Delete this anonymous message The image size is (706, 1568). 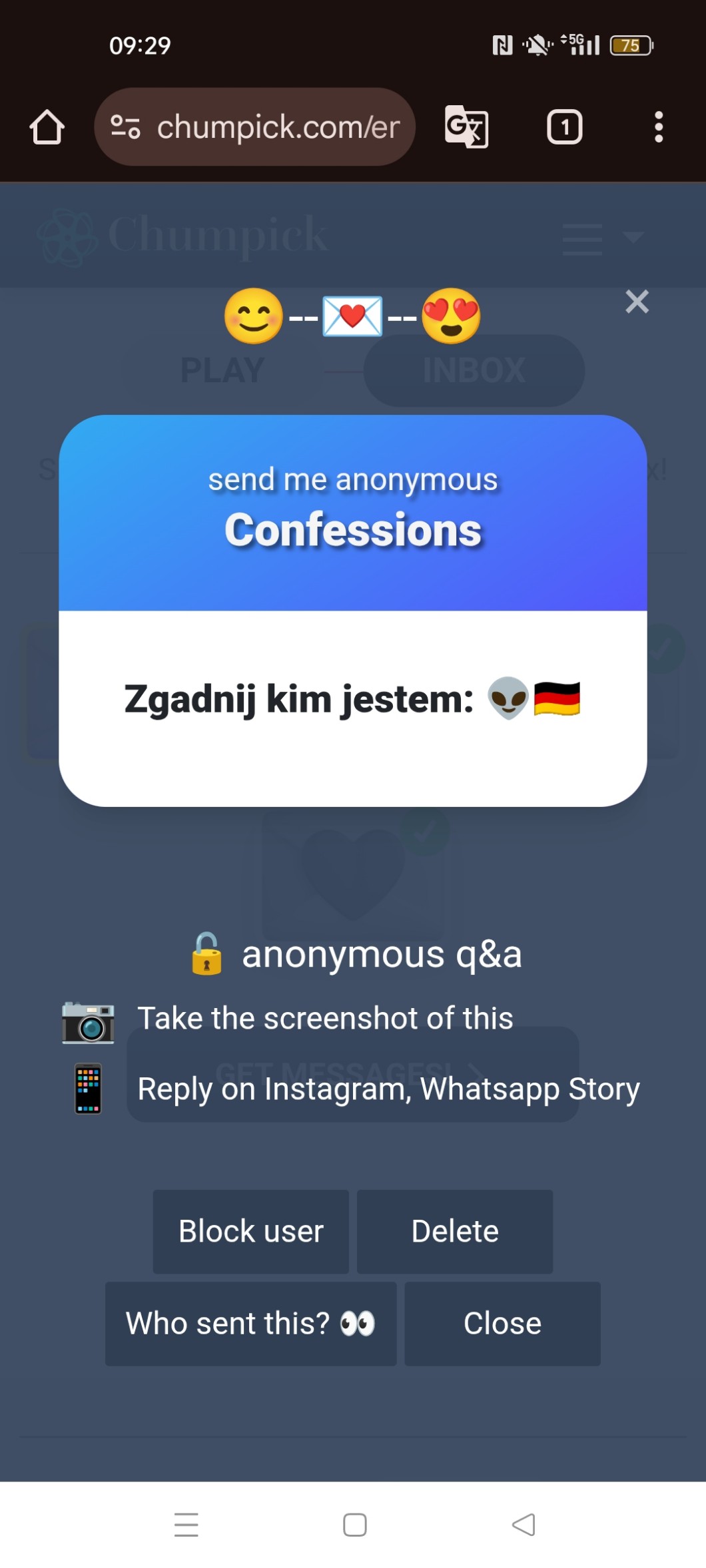[455, 1231]
